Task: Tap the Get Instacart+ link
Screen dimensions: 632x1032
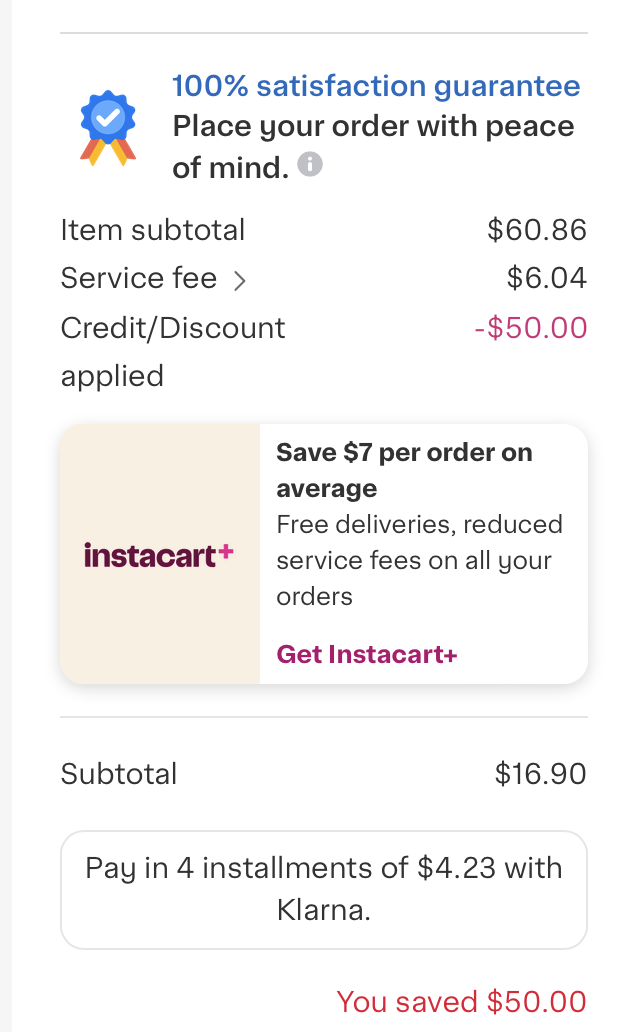Action: tap(366, 654)
